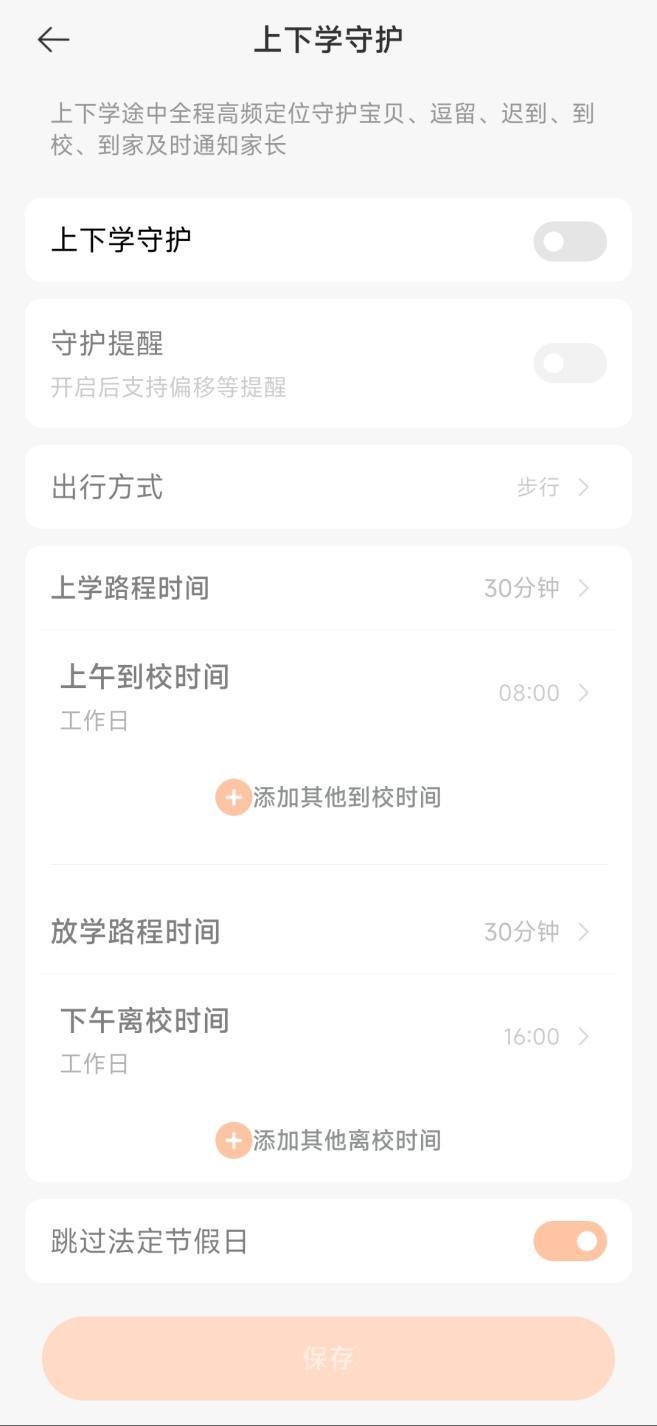Change 放学路程时间 duration
Viewport: 657px width, 1426px height.
click(328, 932)
